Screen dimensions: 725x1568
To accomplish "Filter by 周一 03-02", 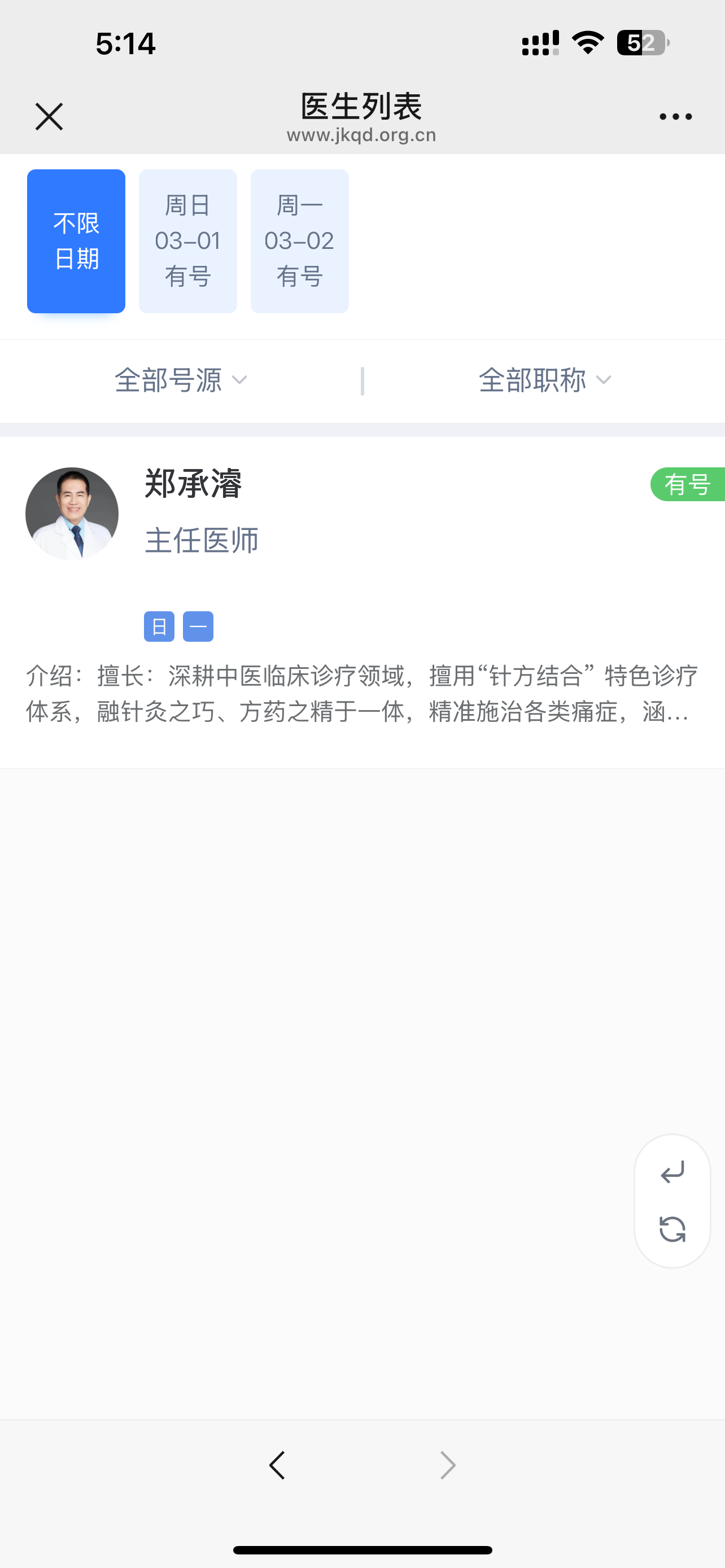I will [299, 241].
